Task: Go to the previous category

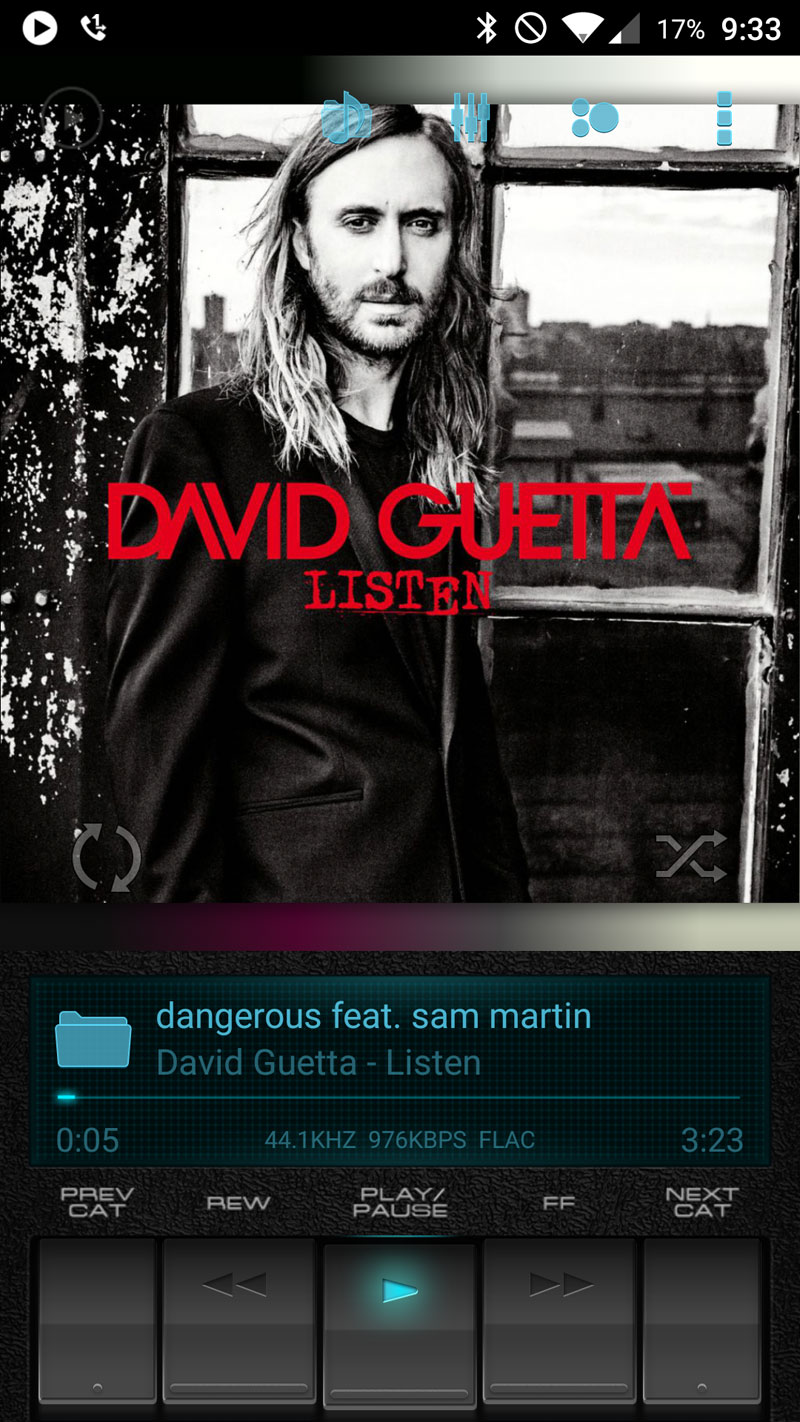Action: tap(98, 1320)
